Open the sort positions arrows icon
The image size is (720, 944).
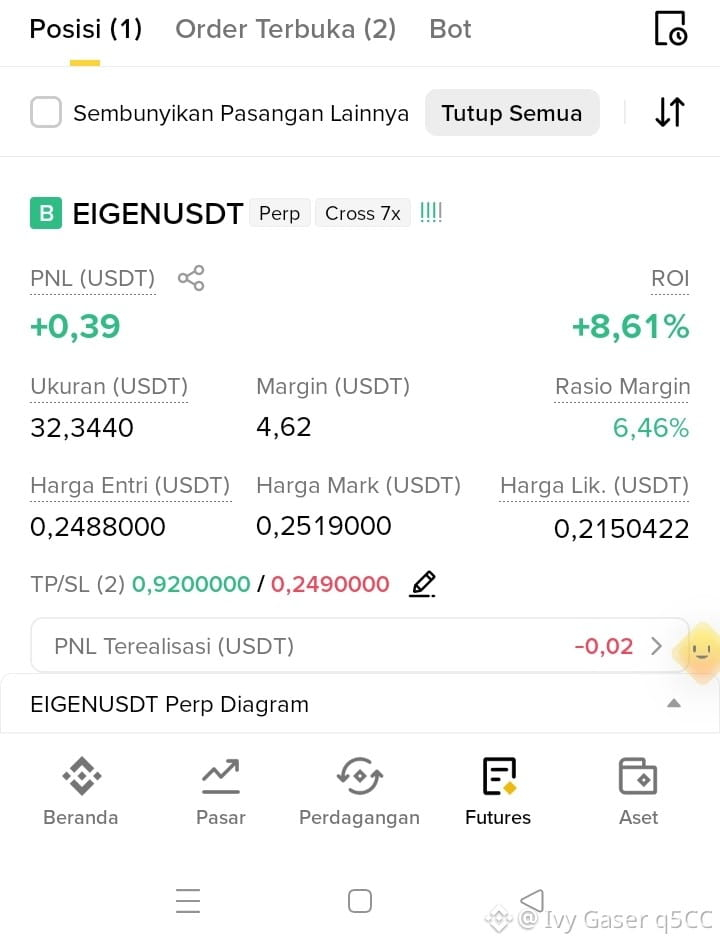pyautogui.click(x=670, y=112)
